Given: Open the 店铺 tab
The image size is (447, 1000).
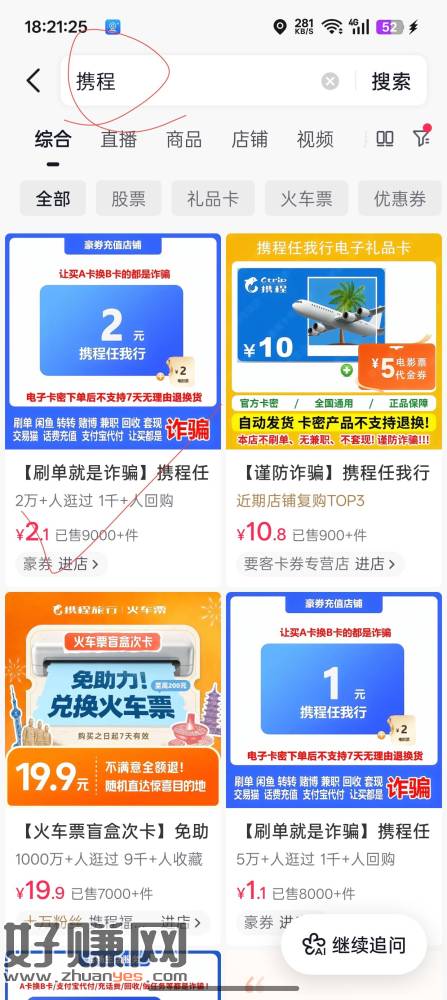Looking at the screenshot, I should coord(249,139).
